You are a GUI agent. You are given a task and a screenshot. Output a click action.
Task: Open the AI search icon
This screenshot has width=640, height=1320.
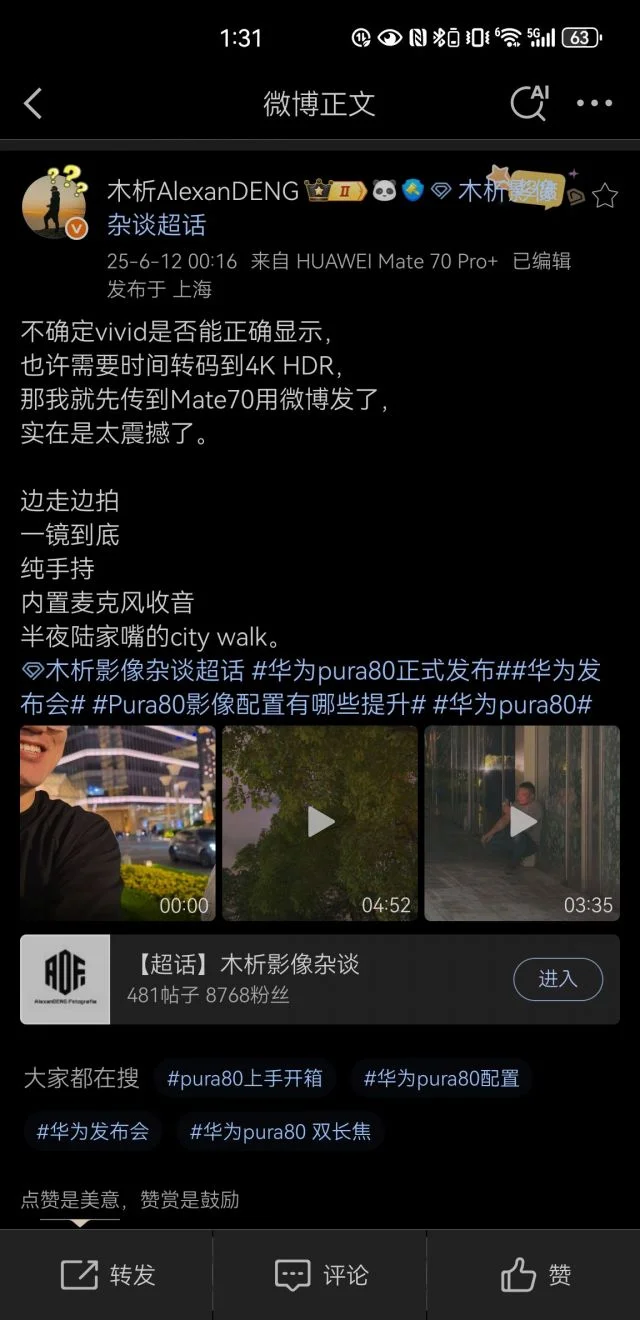tap(528, 102)
